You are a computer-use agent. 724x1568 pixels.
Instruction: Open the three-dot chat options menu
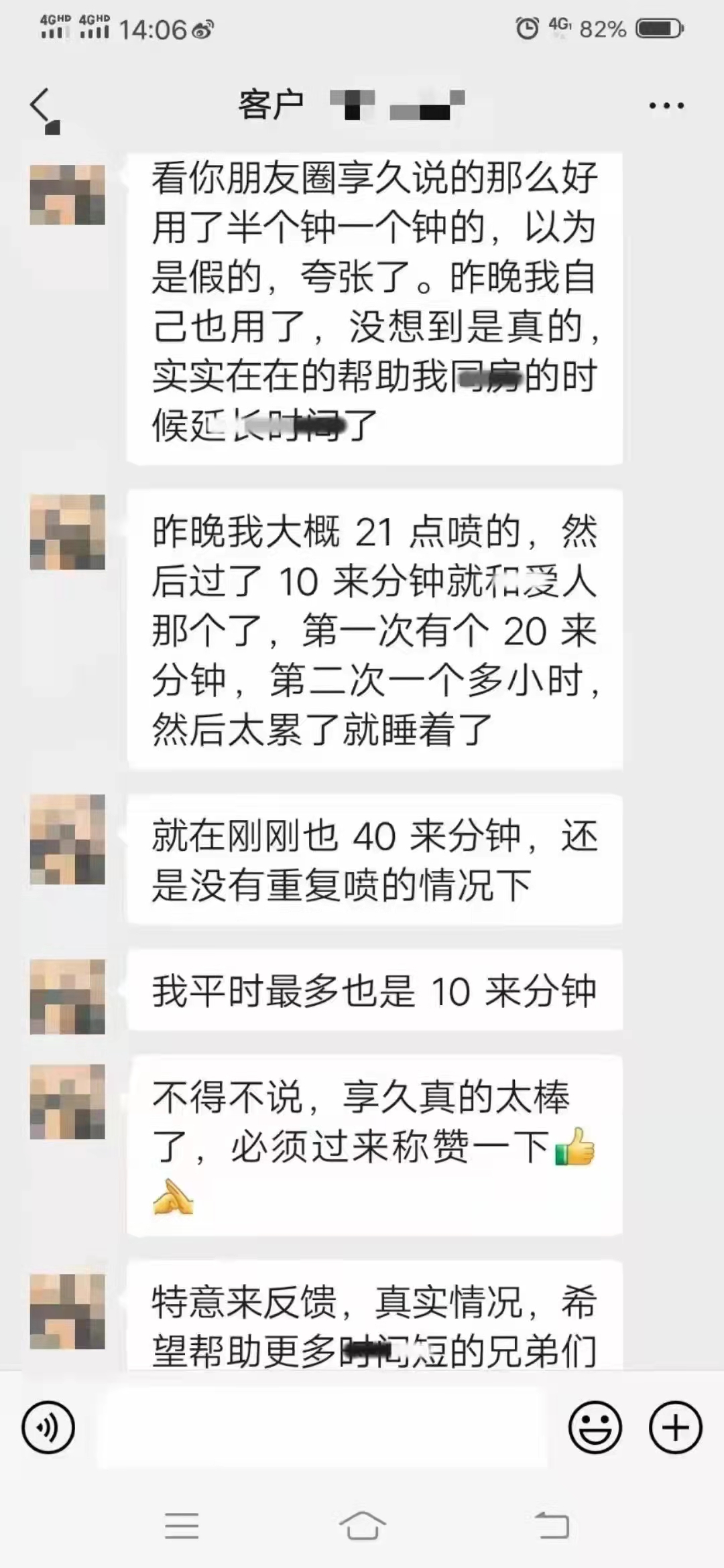tap(666, 106)
